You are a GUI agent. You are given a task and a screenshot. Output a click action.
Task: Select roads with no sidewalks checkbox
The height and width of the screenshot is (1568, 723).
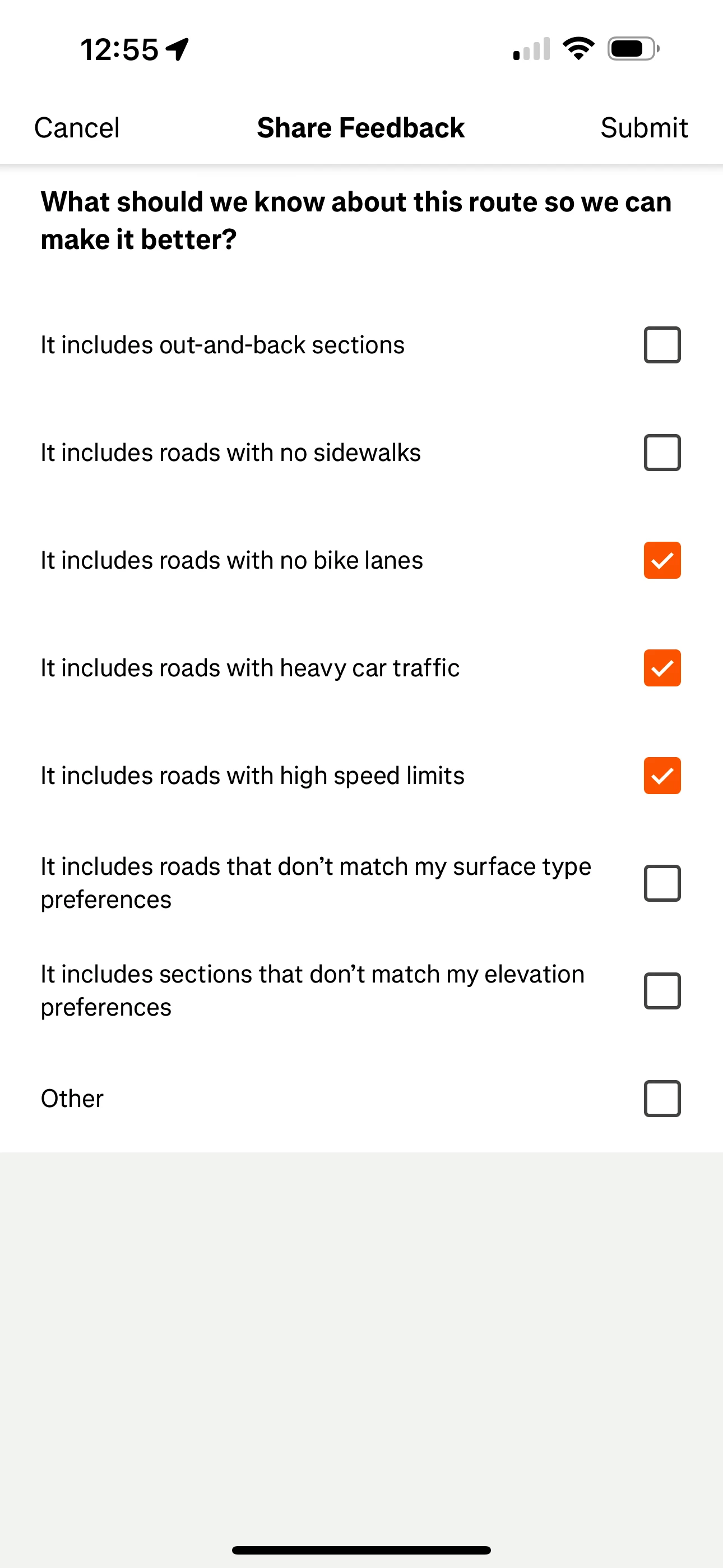tap(662, 453)
